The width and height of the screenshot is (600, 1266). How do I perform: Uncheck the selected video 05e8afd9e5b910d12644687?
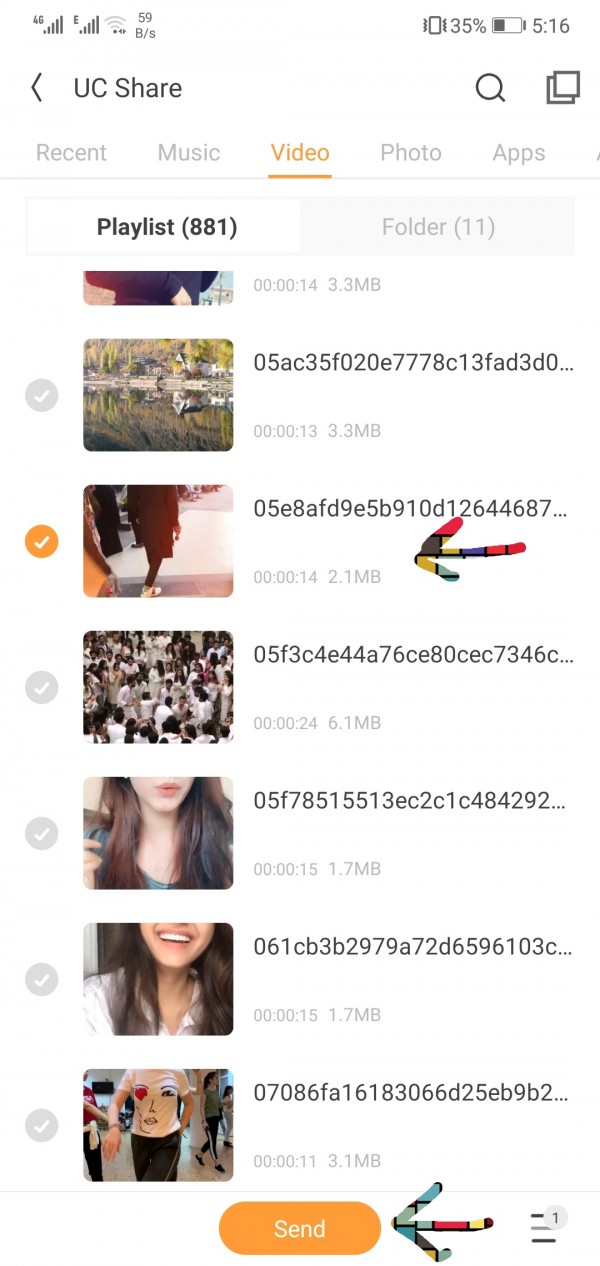[x=41, y=541]
